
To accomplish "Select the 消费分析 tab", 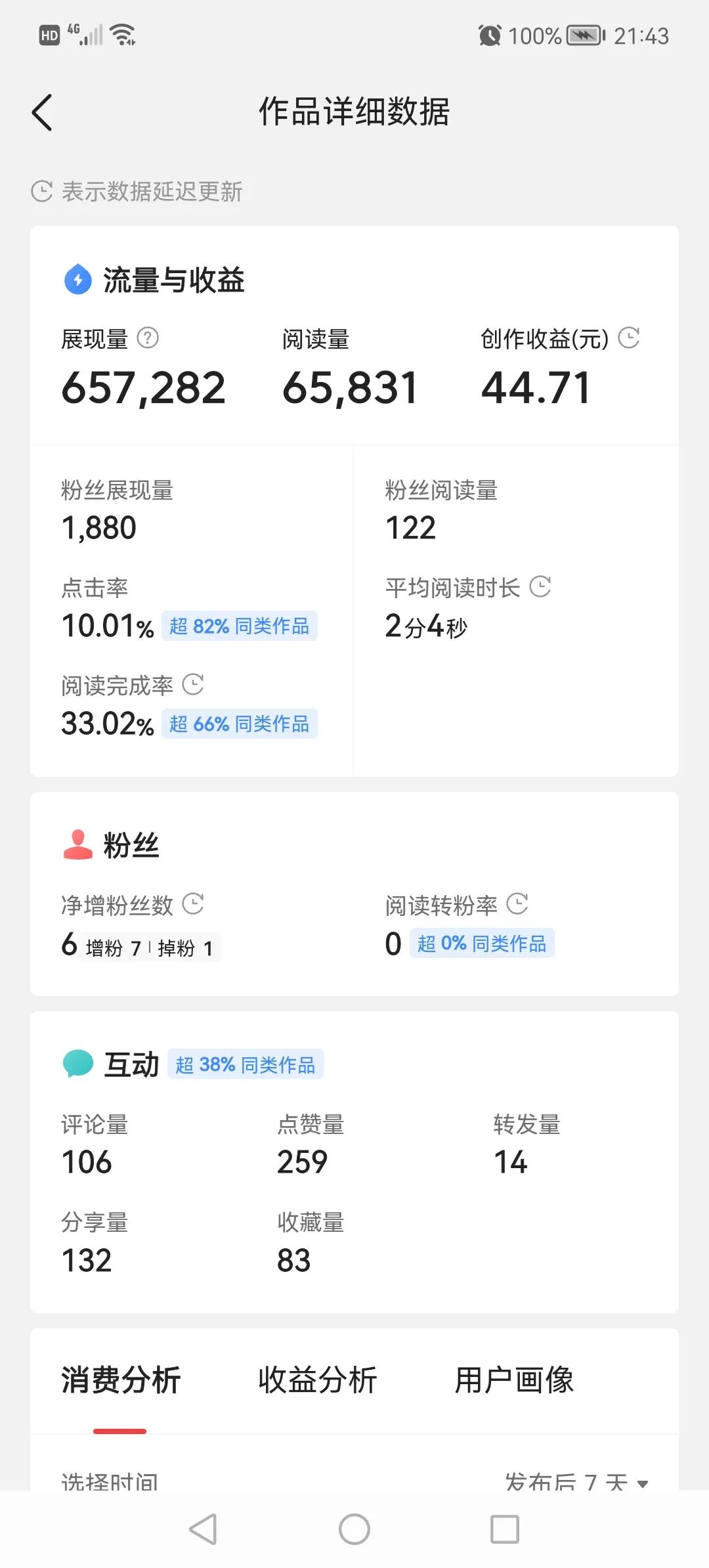I will [x=120, y=1380].
